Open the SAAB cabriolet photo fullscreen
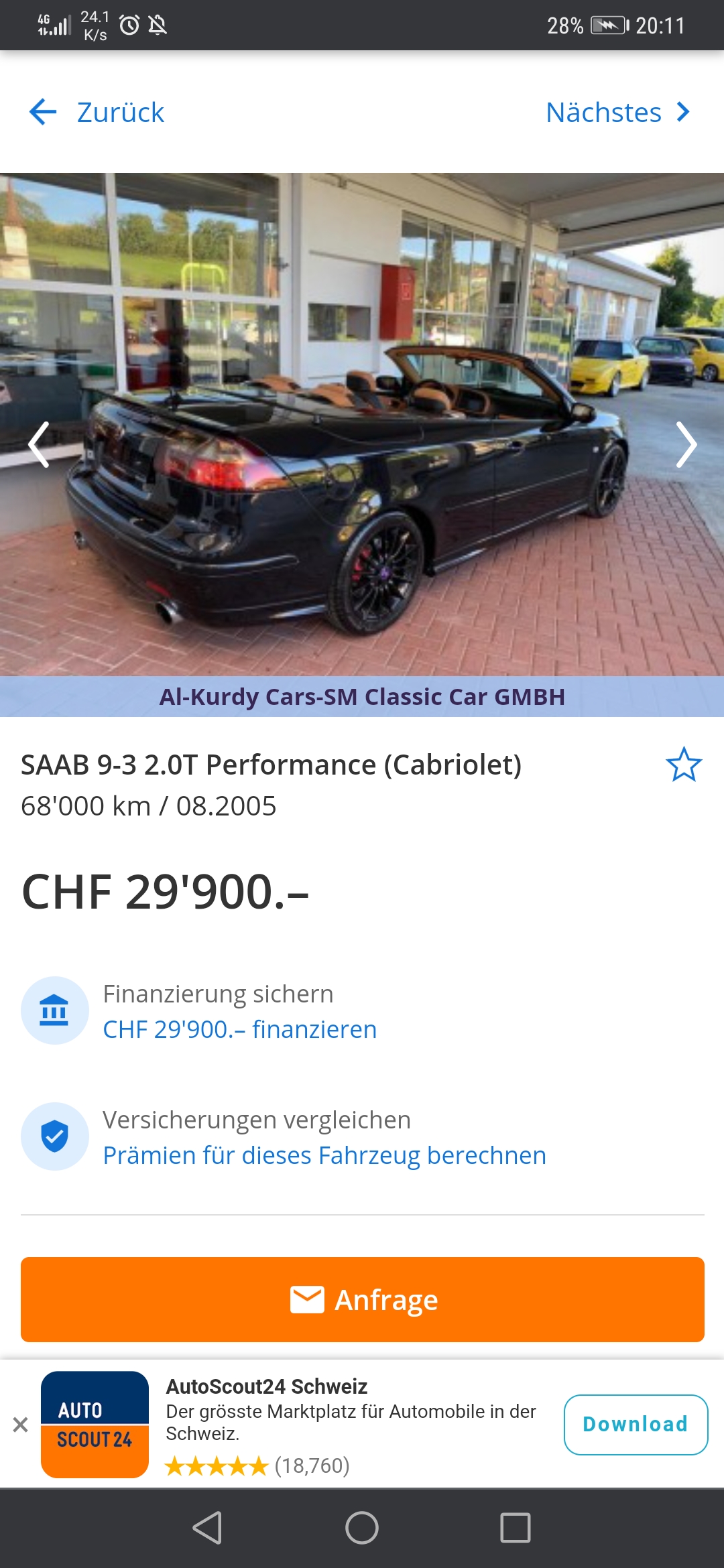Viewport: 724px width, 1568px height. point(362,424)
